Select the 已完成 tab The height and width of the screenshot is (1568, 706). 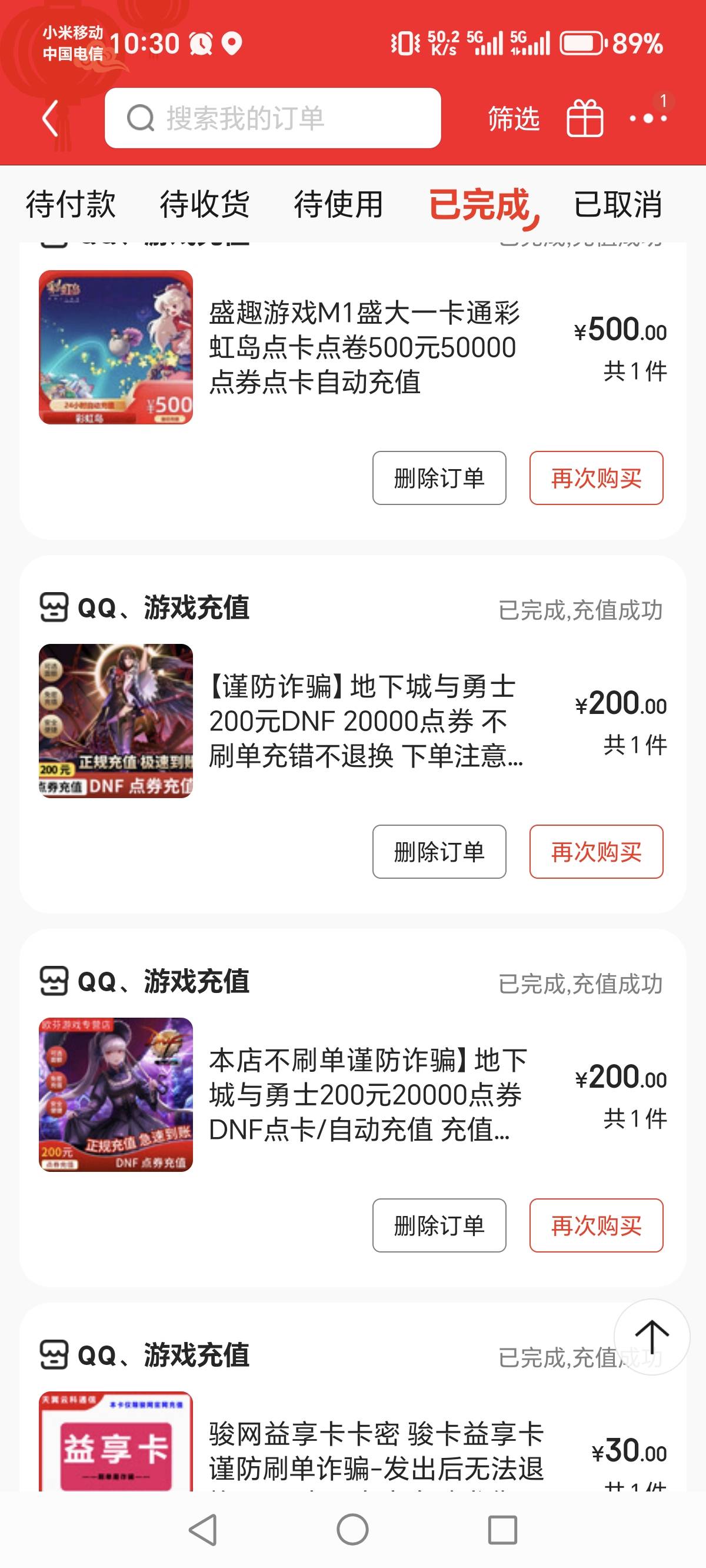[x=479, y=204]
